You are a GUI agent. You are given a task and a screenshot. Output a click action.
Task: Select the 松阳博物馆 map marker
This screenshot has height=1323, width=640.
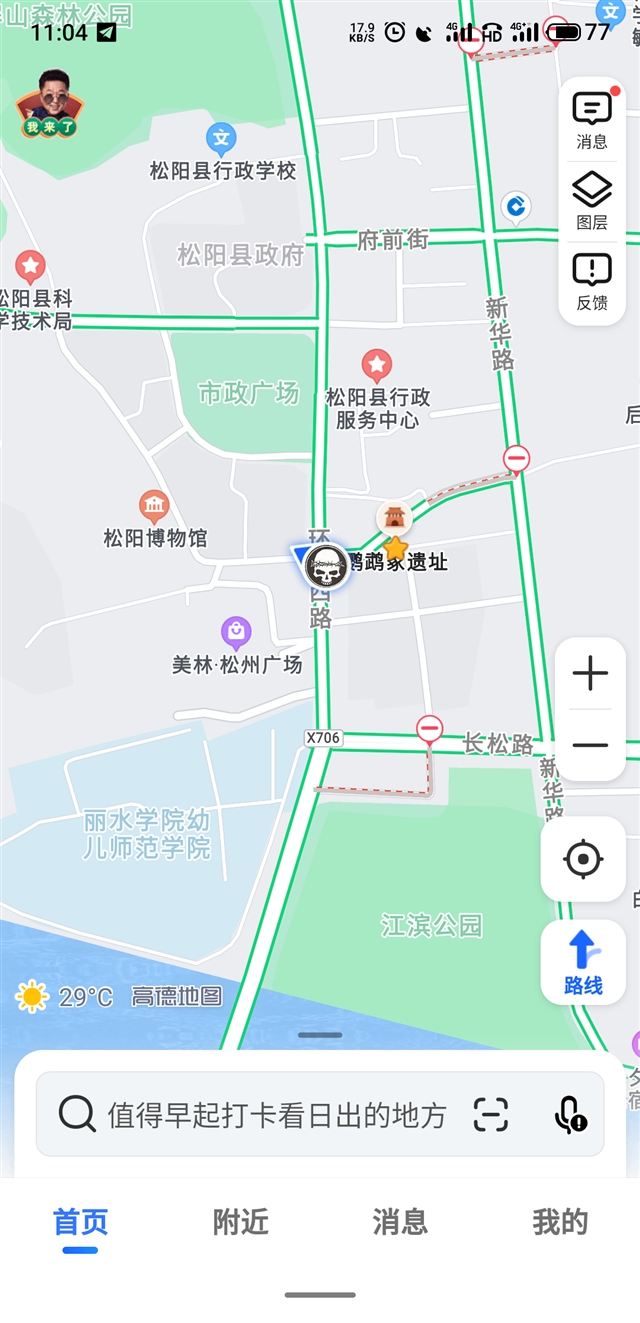[154, 506]
